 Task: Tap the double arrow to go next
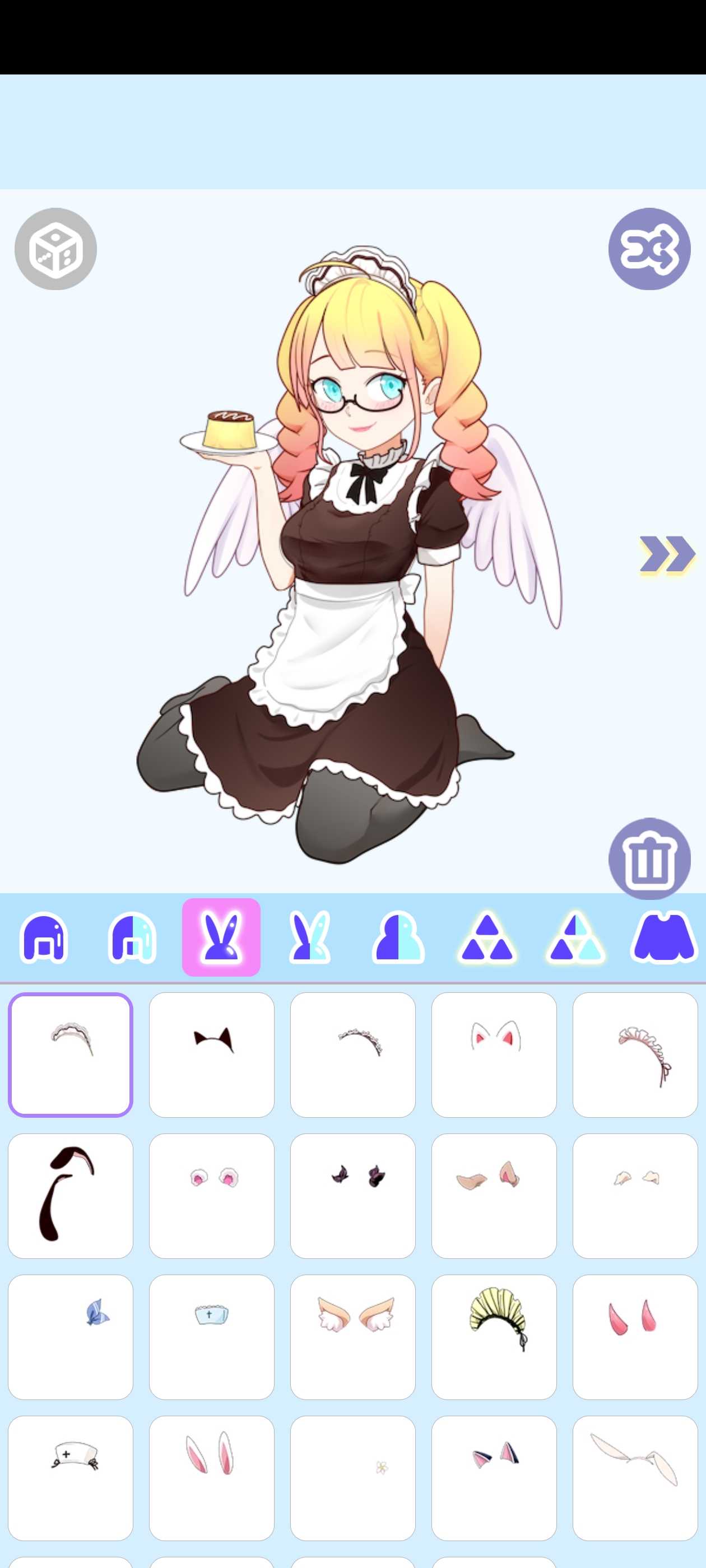667,554
